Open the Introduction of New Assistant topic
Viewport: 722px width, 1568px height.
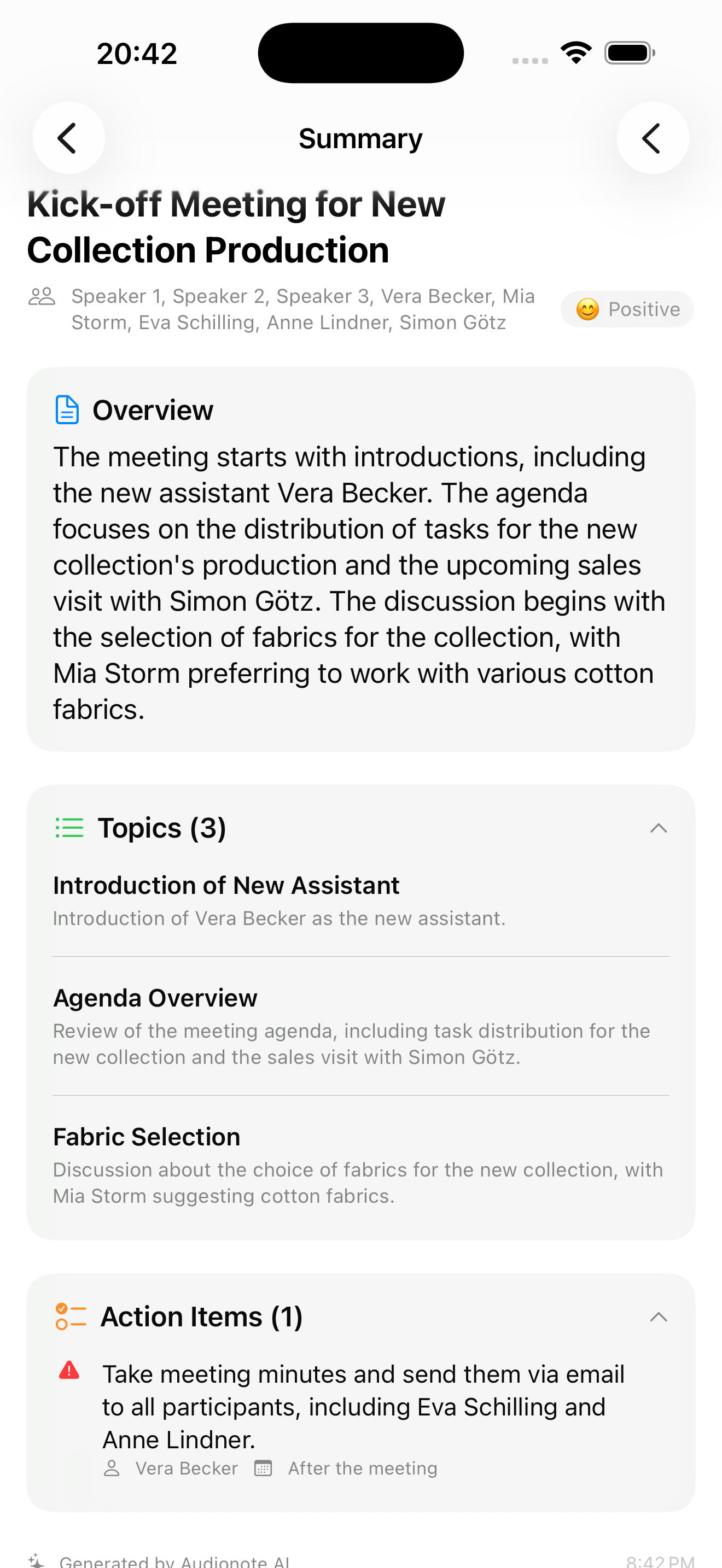[x=226, y=886]
